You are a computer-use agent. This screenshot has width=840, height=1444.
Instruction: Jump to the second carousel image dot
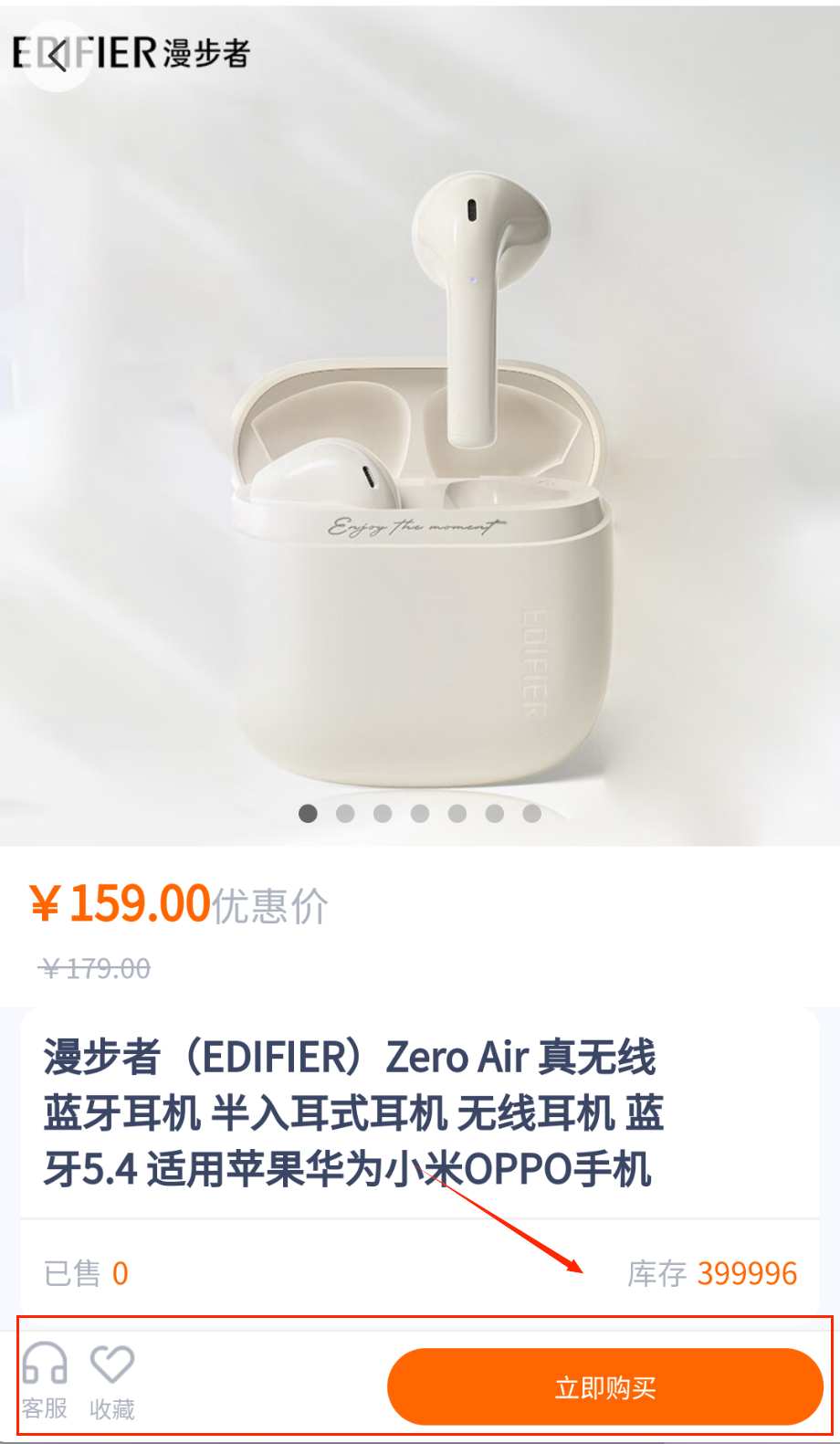tap(345, 813)
